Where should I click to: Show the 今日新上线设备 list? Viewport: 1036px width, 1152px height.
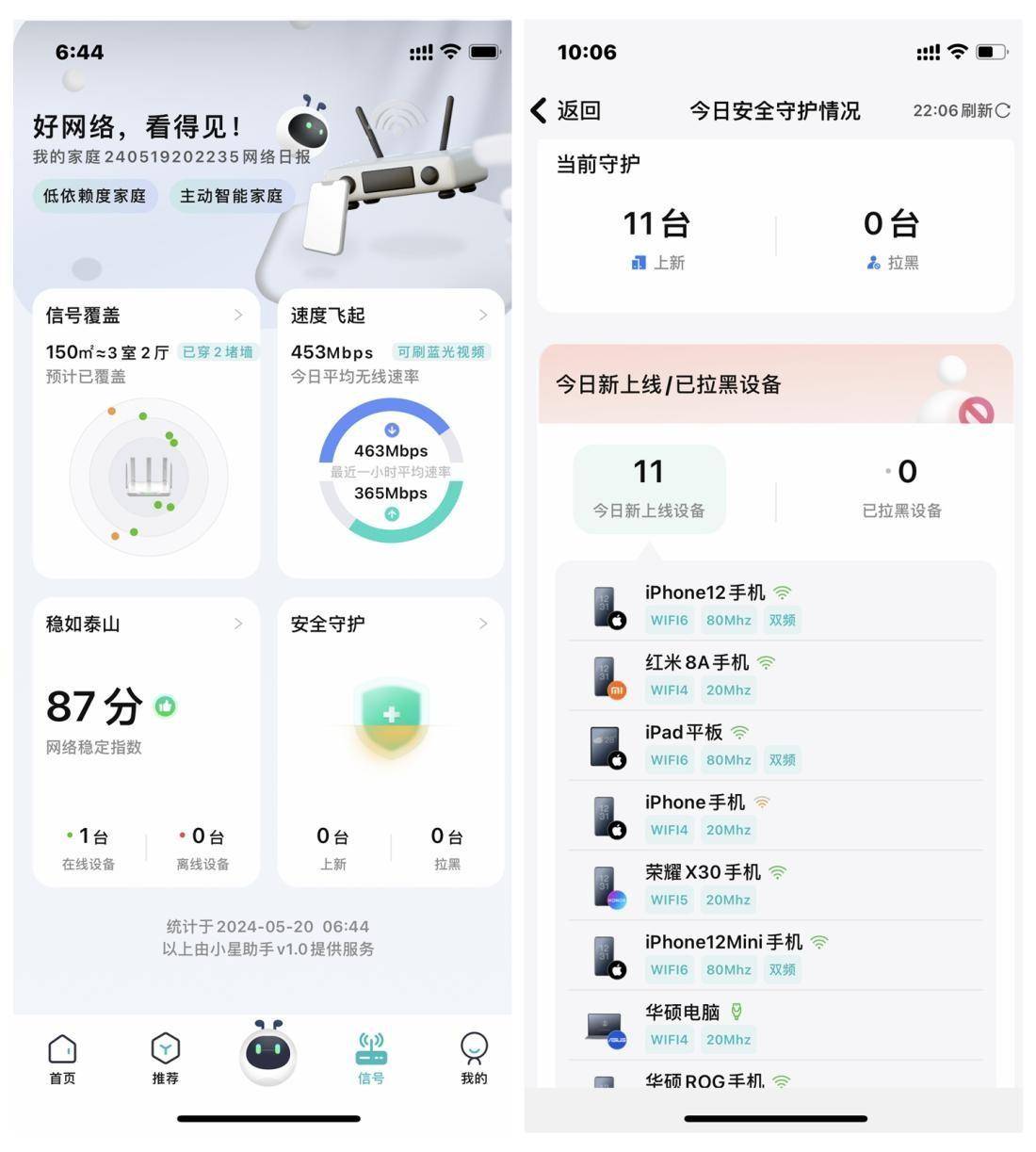pos(649,488)
